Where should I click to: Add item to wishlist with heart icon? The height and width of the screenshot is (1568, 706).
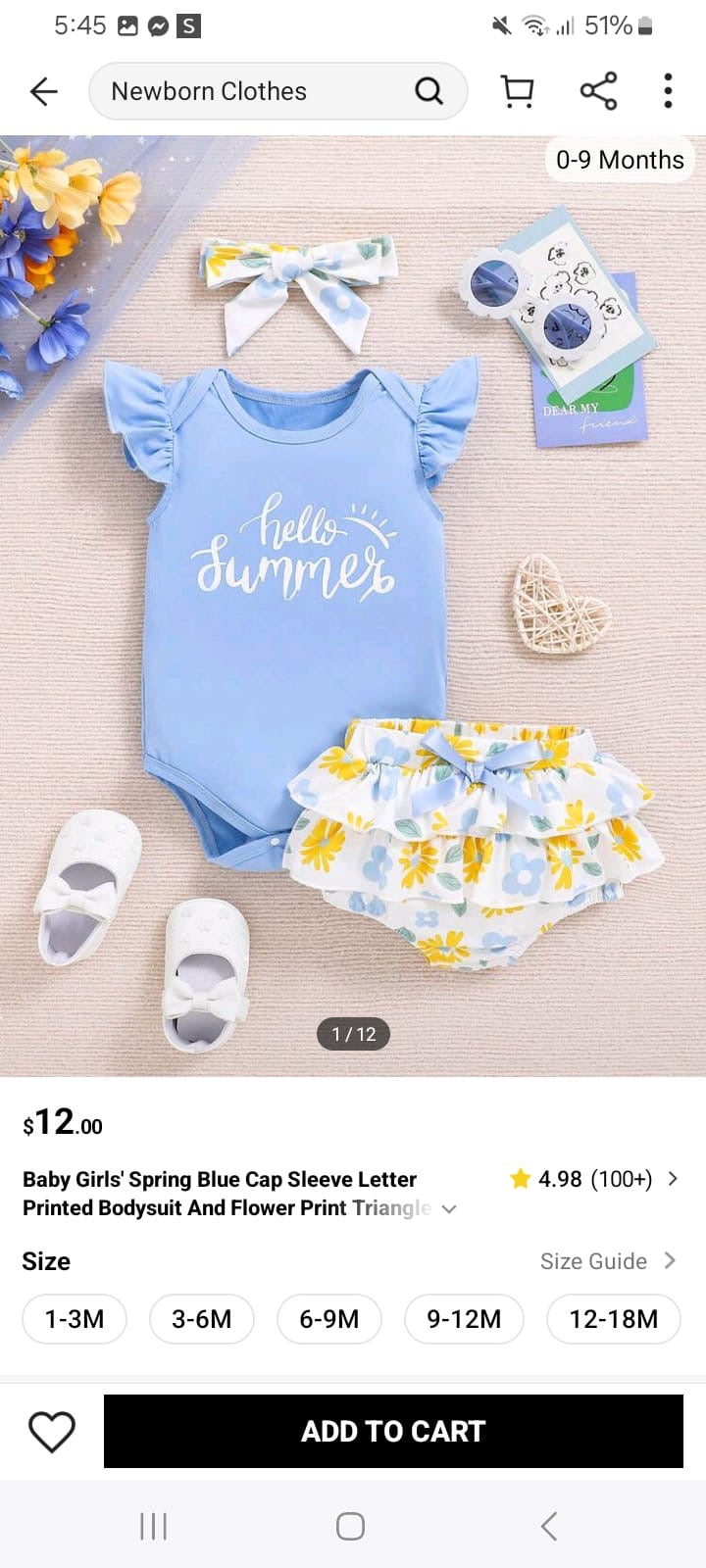click(x=52, y=1432)
